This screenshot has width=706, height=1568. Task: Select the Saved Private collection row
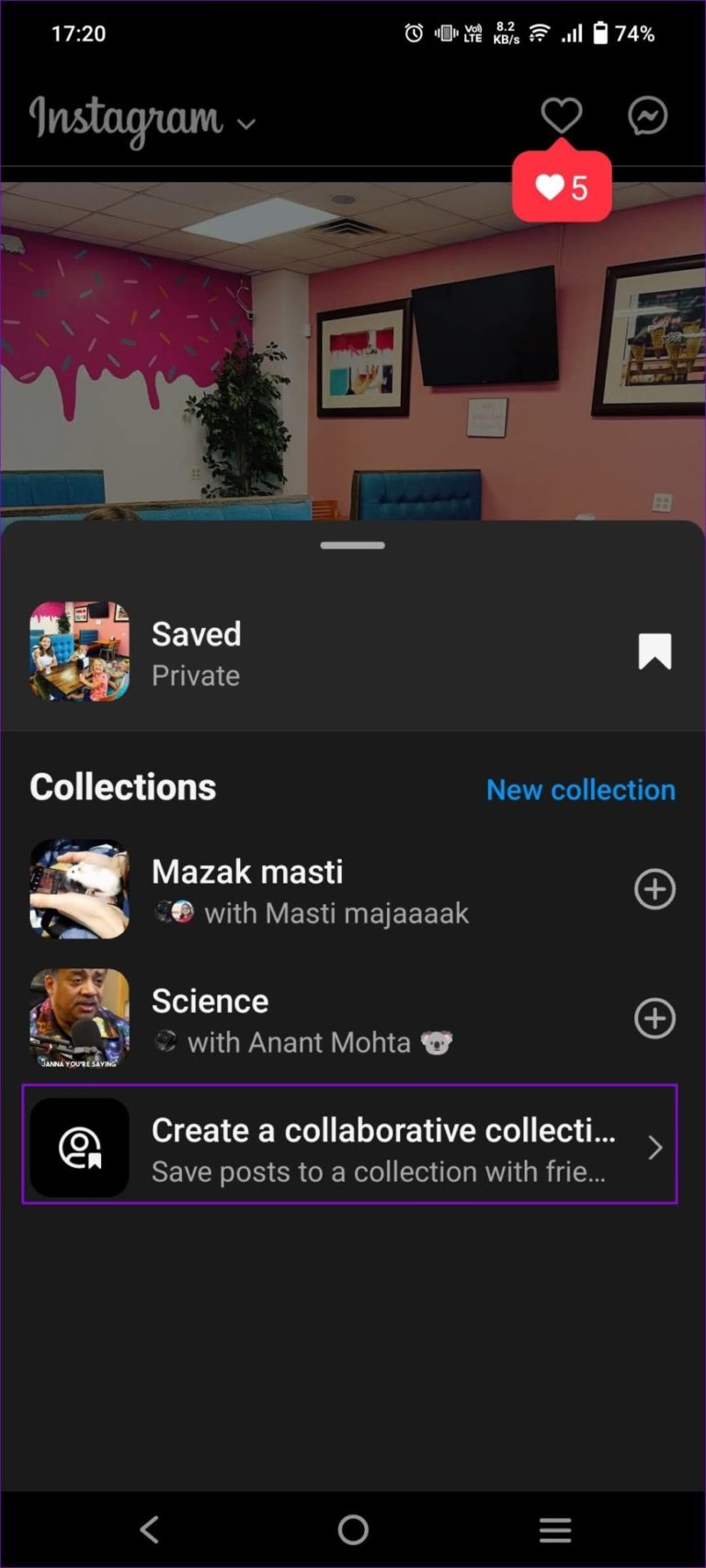pyautogui.click(x=276, y=651)
